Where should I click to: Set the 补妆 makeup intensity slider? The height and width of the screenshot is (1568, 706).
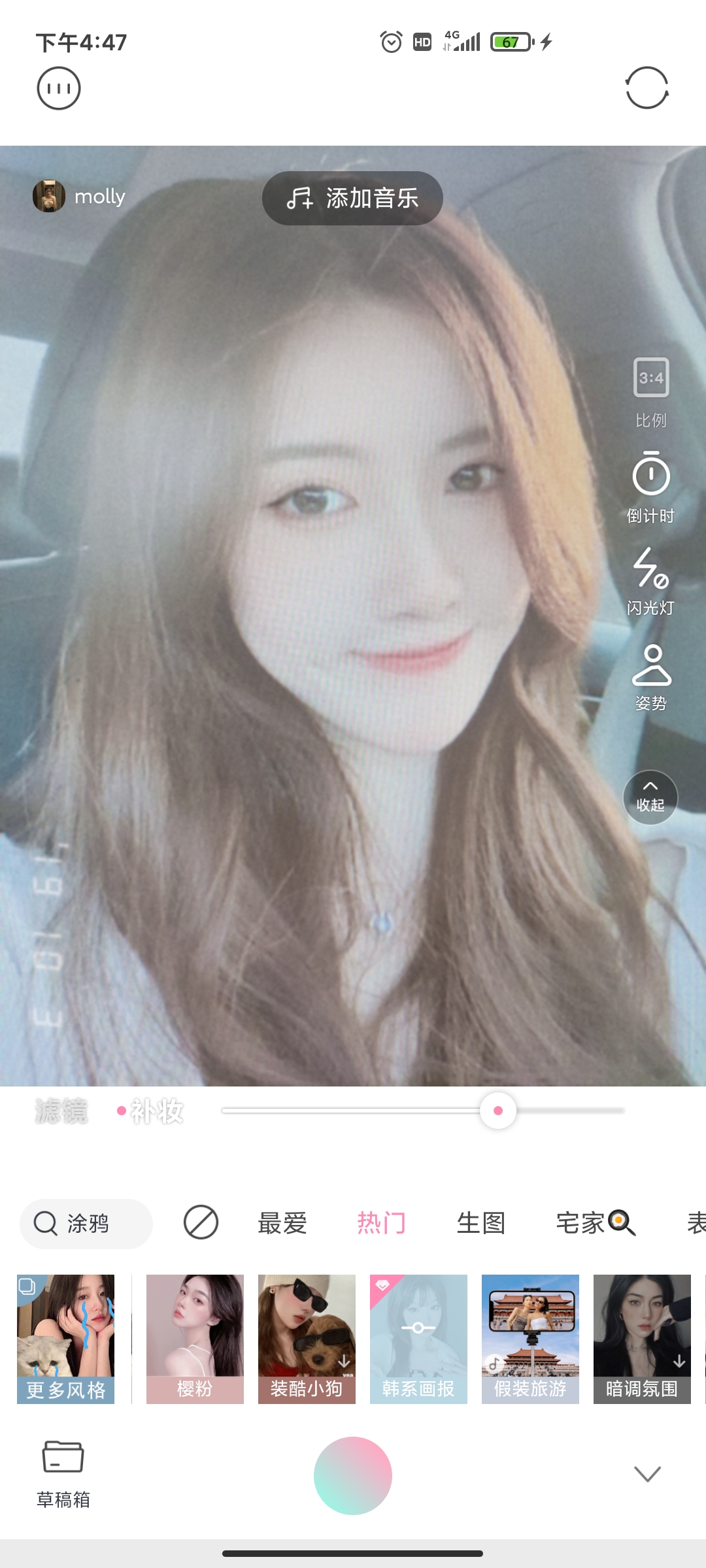(498, 1111)
